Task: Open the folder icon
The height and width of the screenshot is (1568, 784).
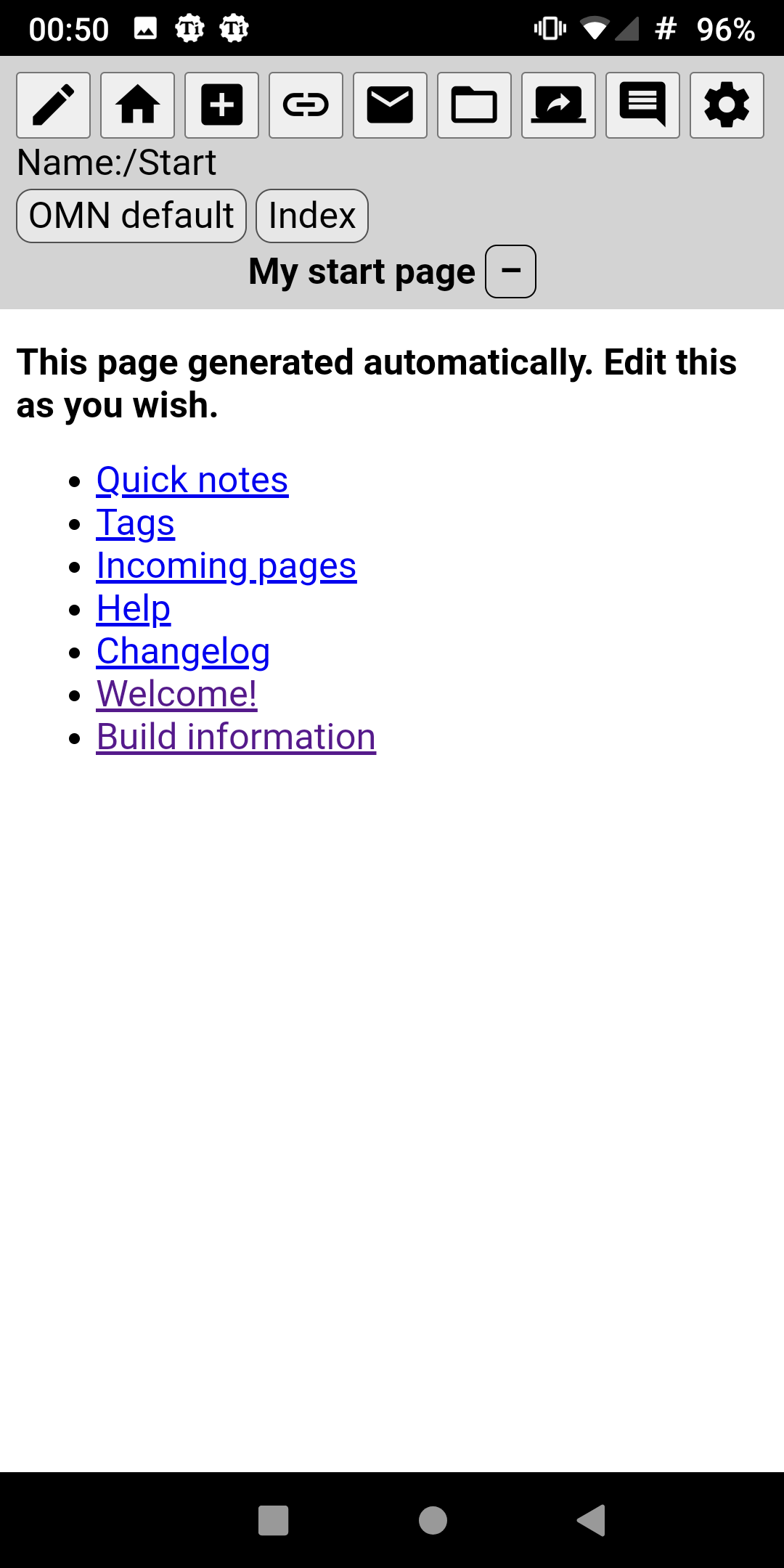Action: tap(474, 105)
